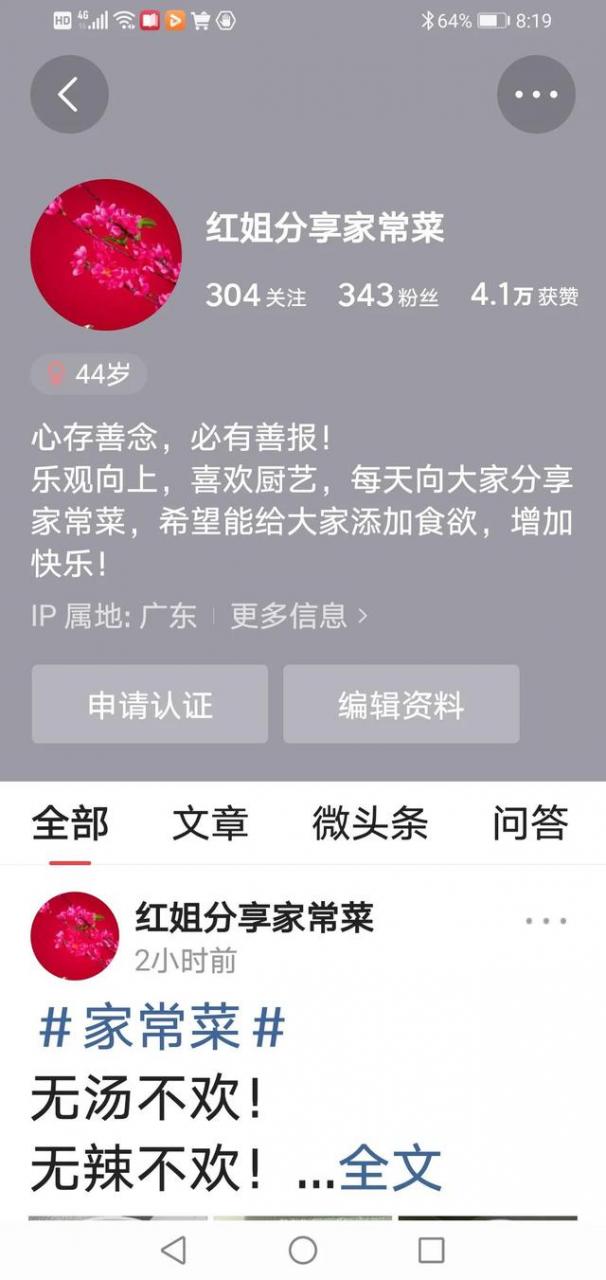
Task: Open the red flower profile avatar
Action: tap(106, 255)
